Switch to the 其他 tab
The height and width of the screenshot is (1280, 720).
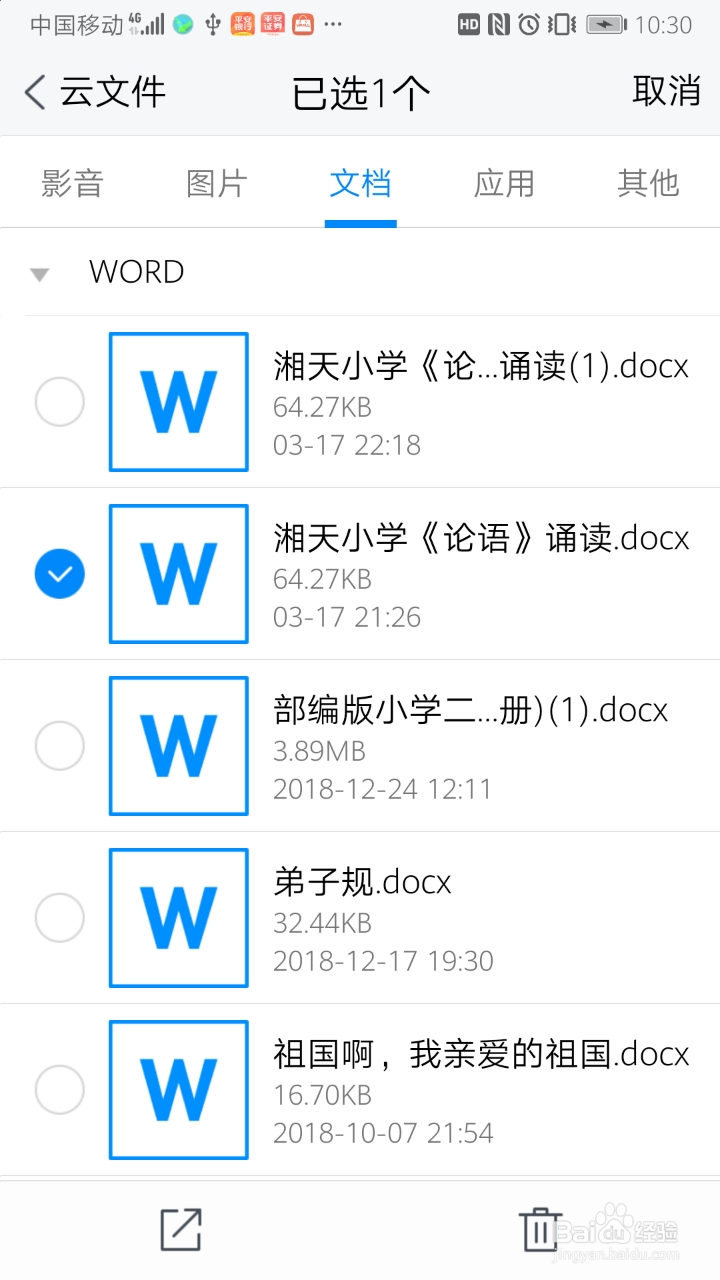648,183
